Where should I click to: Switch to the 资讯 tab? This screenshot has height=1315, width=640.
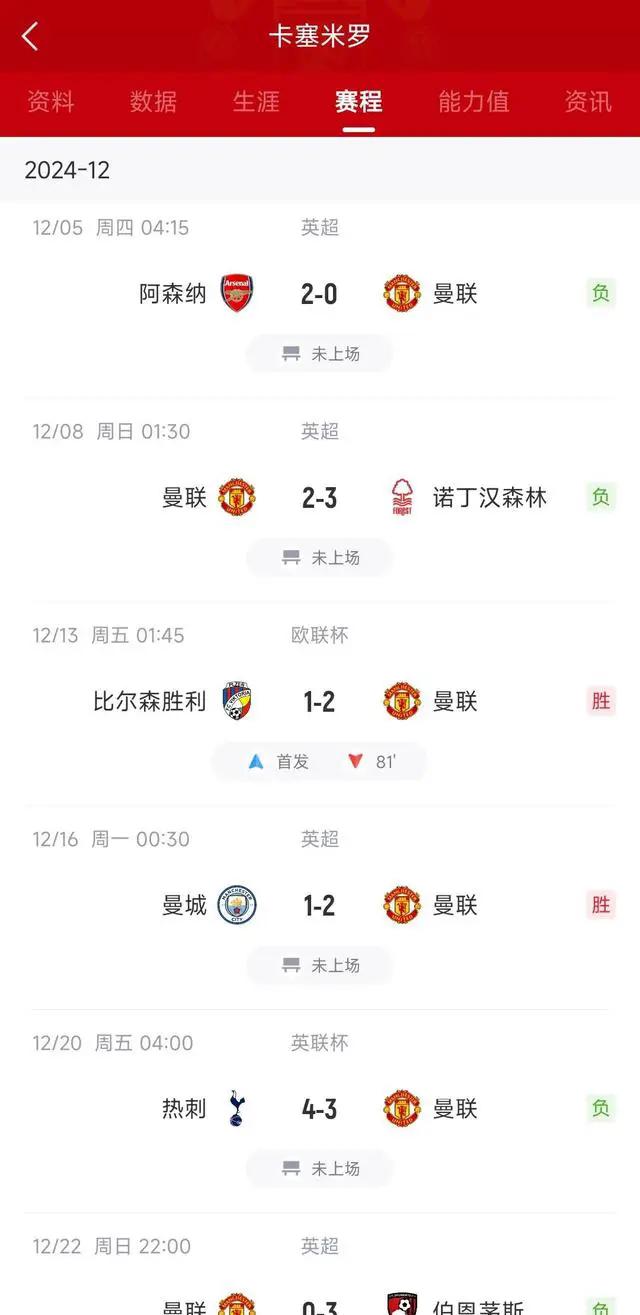[588, 101]
